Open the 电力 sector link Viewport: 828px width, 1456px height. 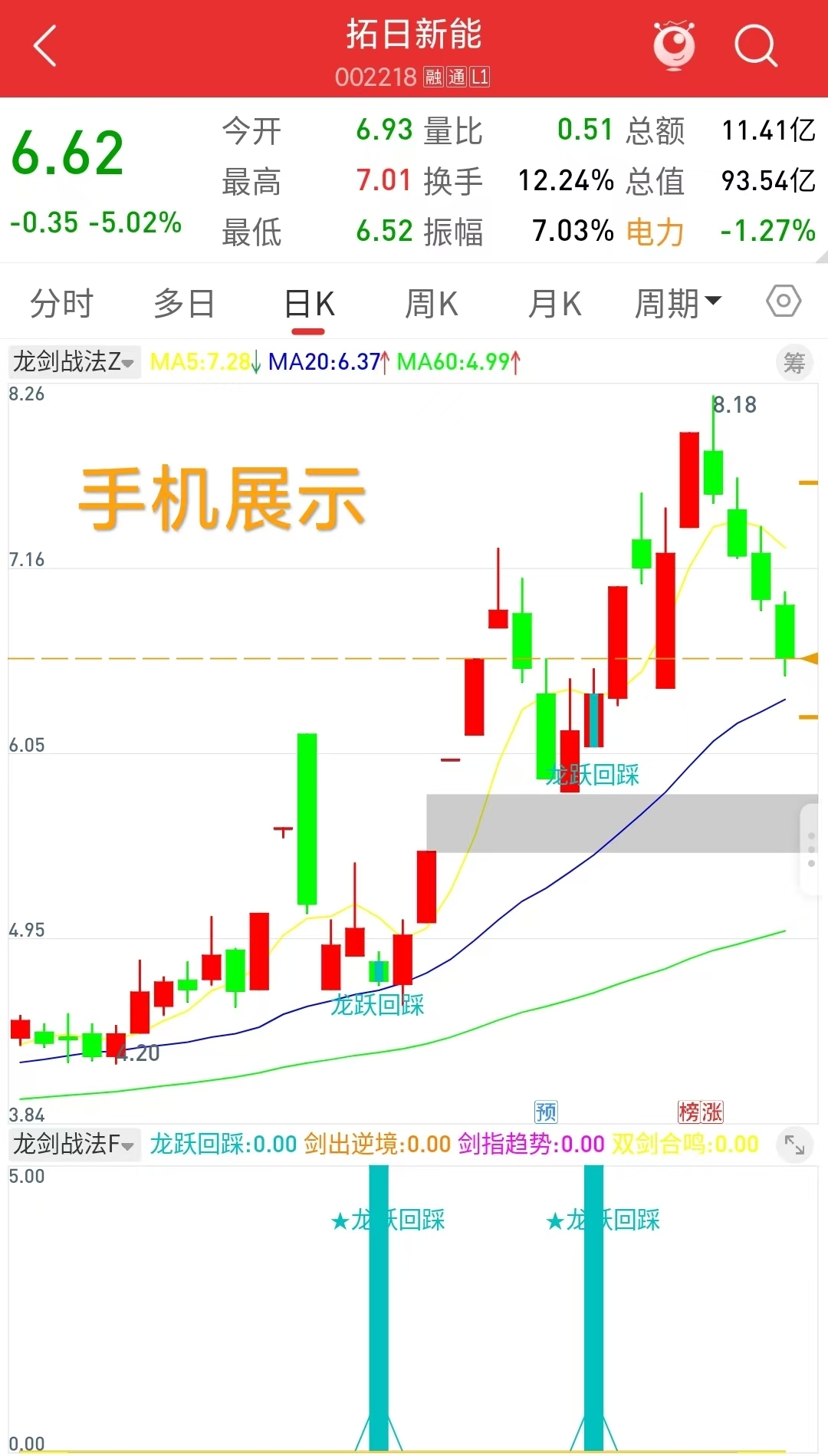pyautogui.click(x=654, y=231)
